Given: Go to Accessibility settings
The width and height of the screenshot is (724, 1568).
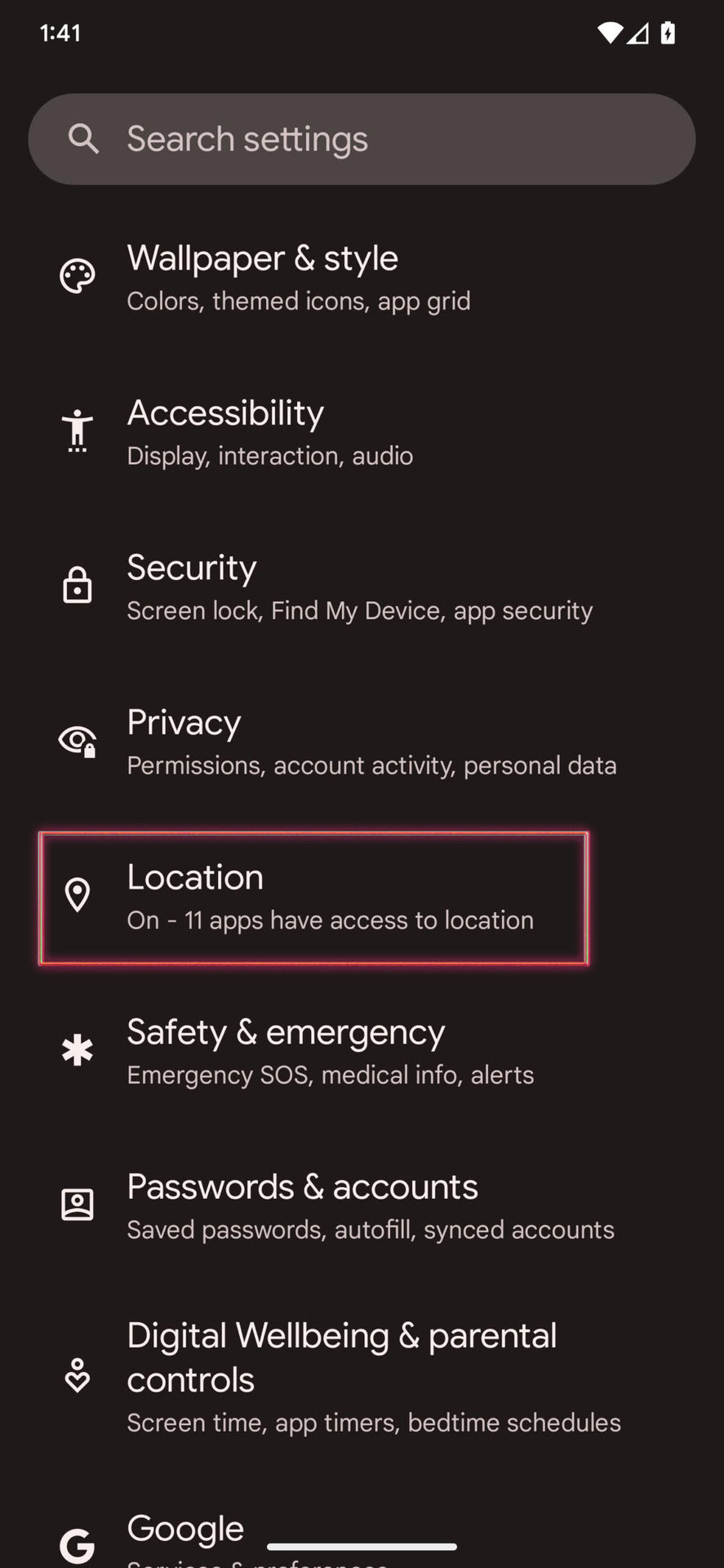Looking at the screenshot, I should pos(362,432).
